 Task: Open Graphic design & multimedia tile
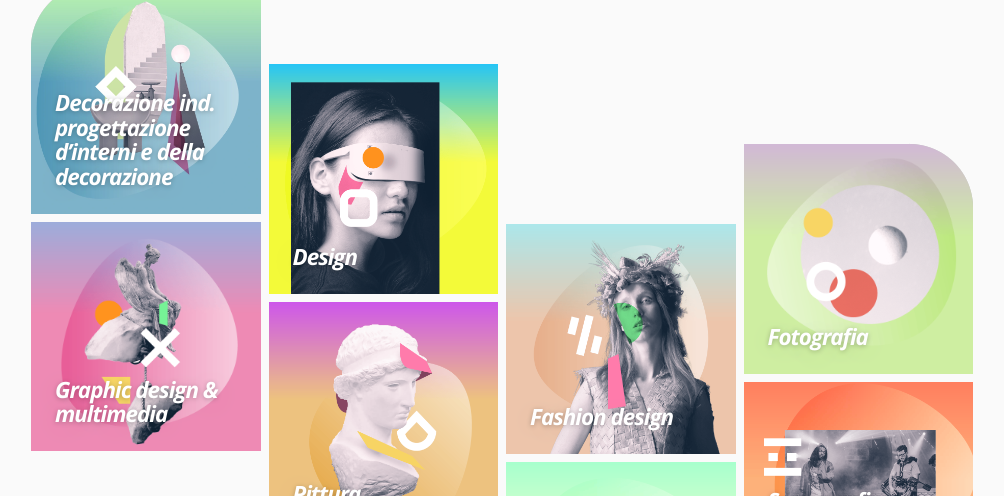pyautogui.click(x=145, y=337)
